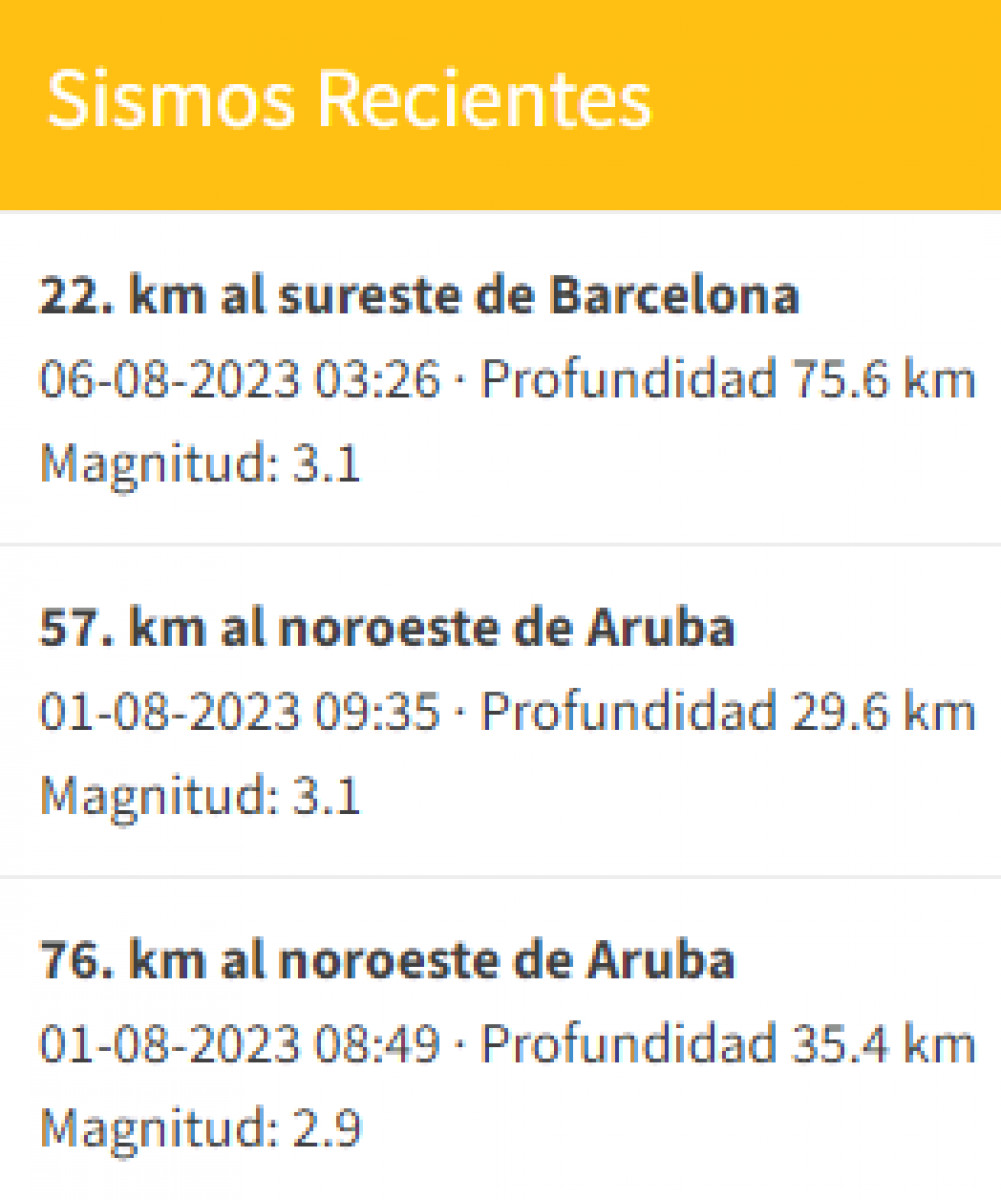Open the earthquake near Barcelona entry
The height and width of the screenshot is (1200, 1001).
point(420,297)
